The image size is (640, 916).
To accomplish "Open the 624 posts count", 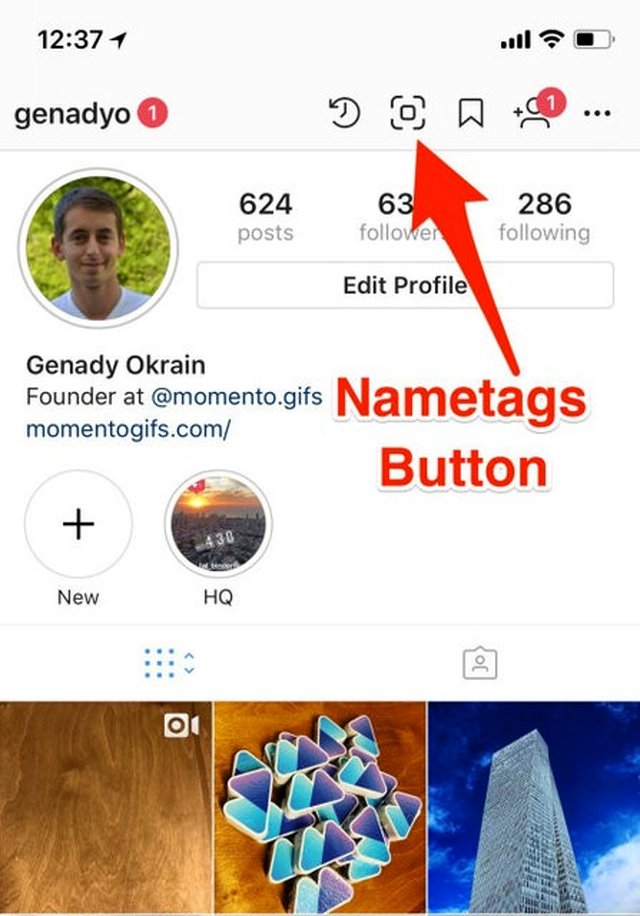I will [x=265, y=217].
